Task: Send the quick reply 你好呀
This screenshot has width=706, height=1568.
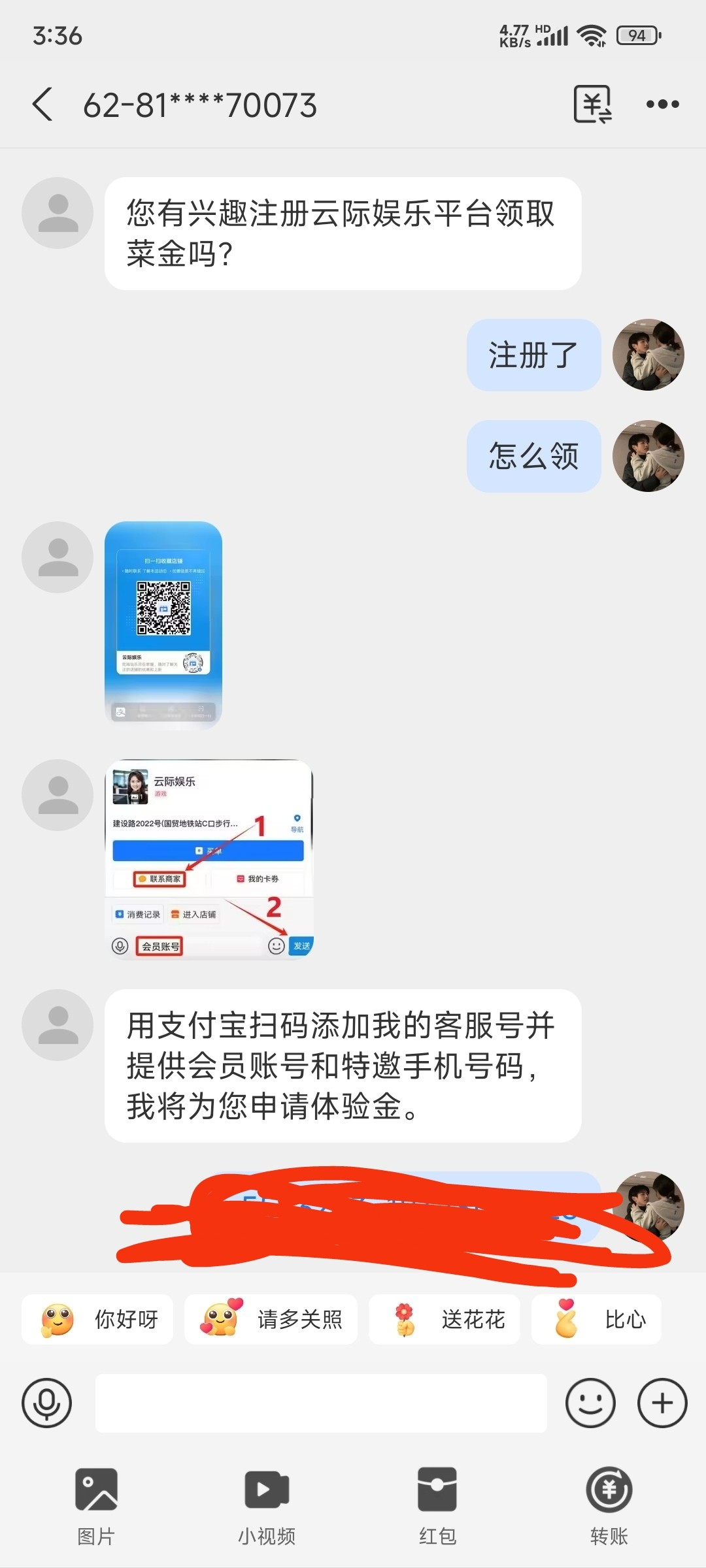Action: pyautogui.click(x=98, y=1319)
